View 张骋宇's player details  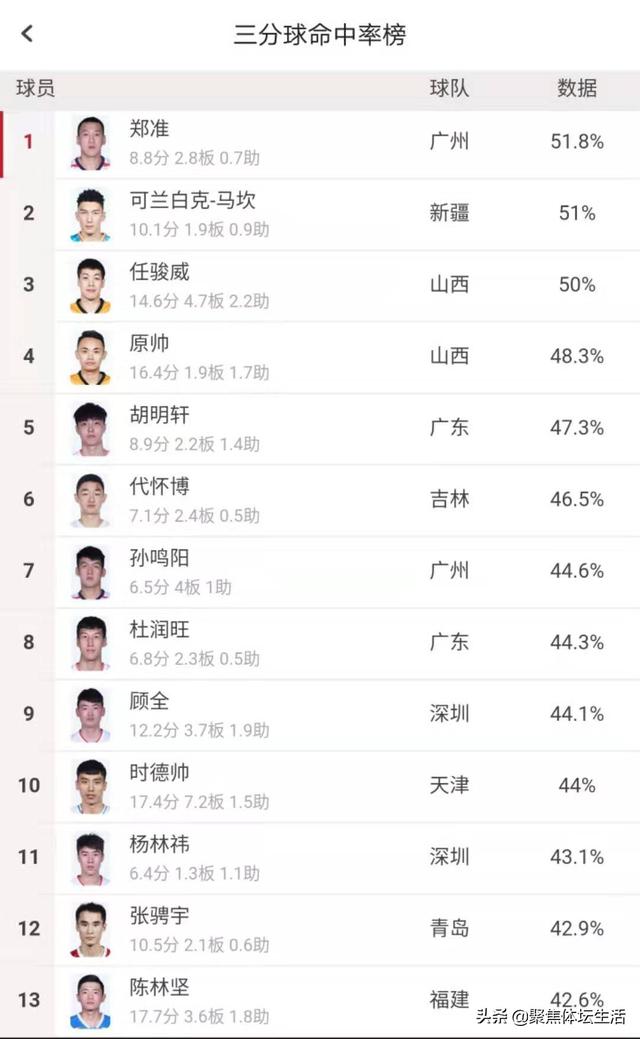[x=320, y=930]
